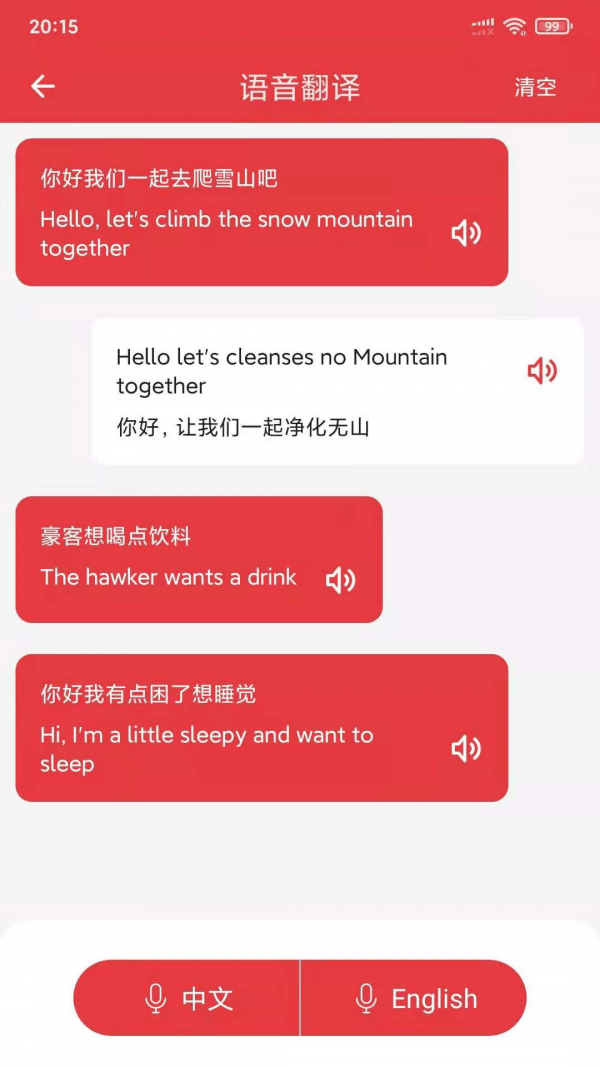
Task: Play audio for 'cleanses no Mountain' translation
Action: pos(542,371)
